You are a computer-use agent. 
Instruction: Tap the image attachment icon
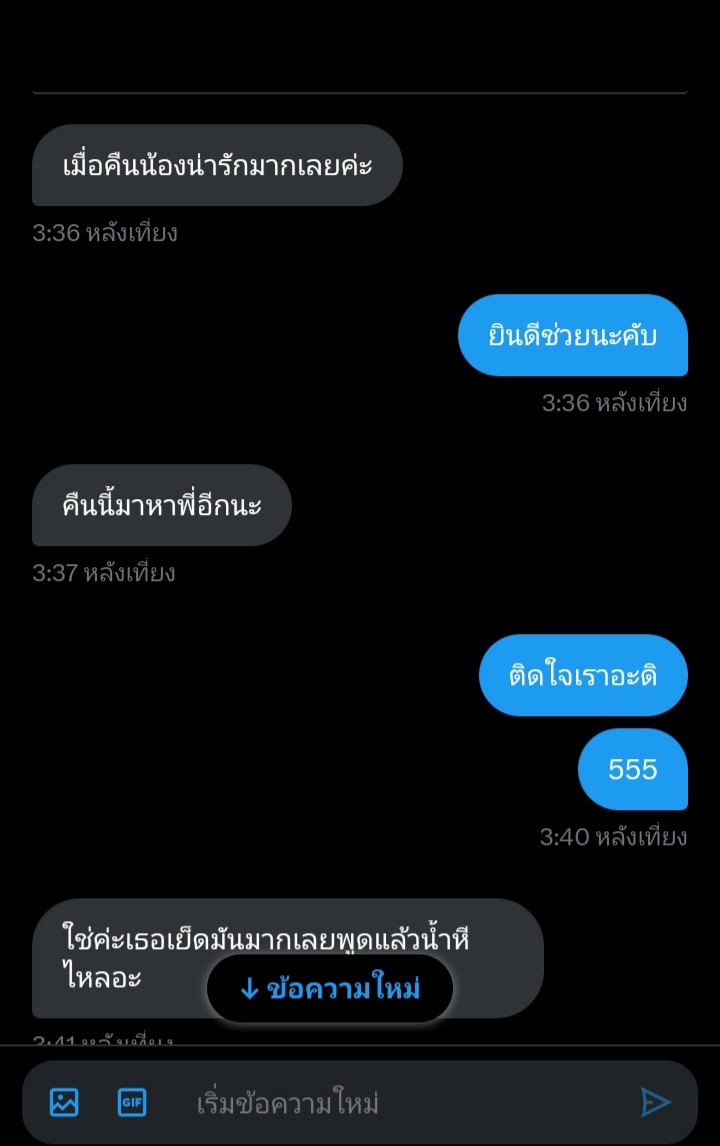64,1102
